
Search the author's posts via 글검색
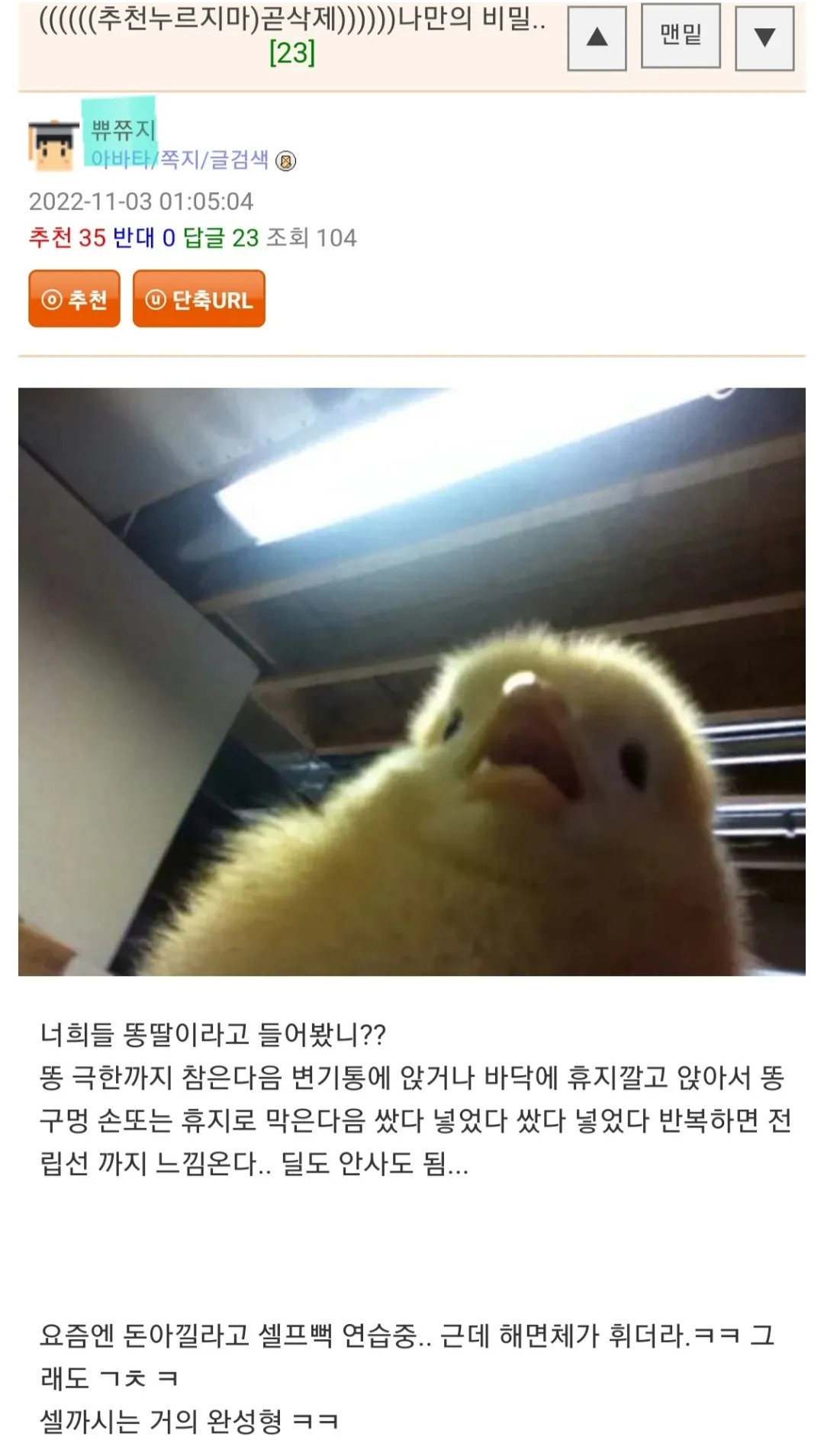(239, 159)
